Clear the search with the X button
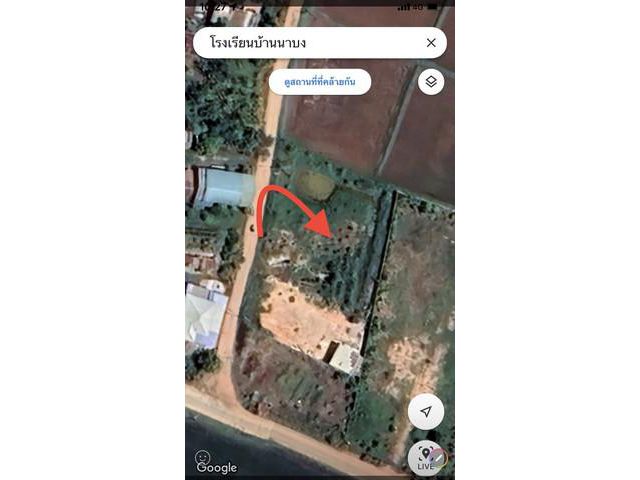 [431, 43]
